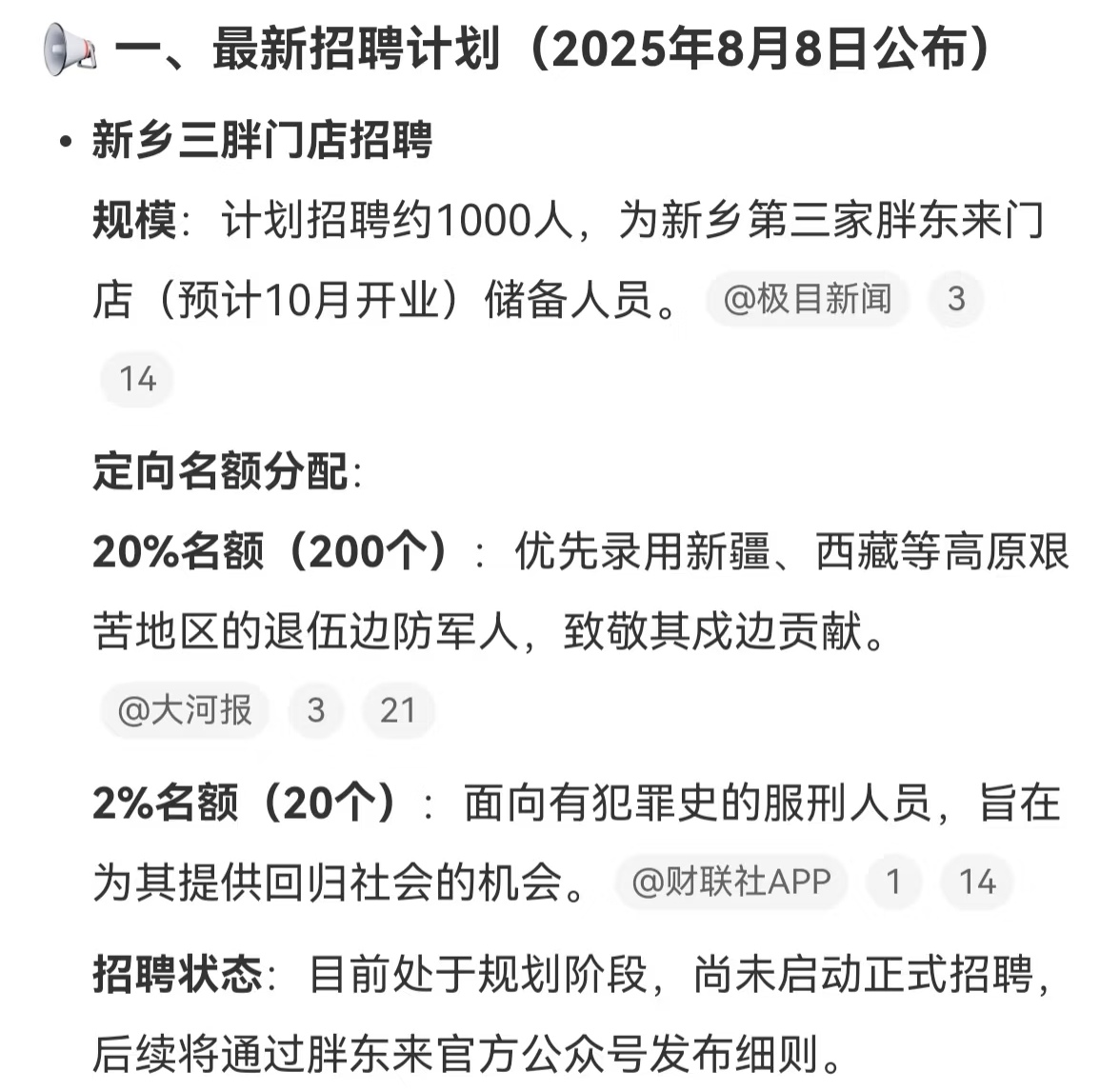Open citation 14 beside the @财联社APP chip
The height and width of the screenshot is (1091, 1120).
click(977, 882)
